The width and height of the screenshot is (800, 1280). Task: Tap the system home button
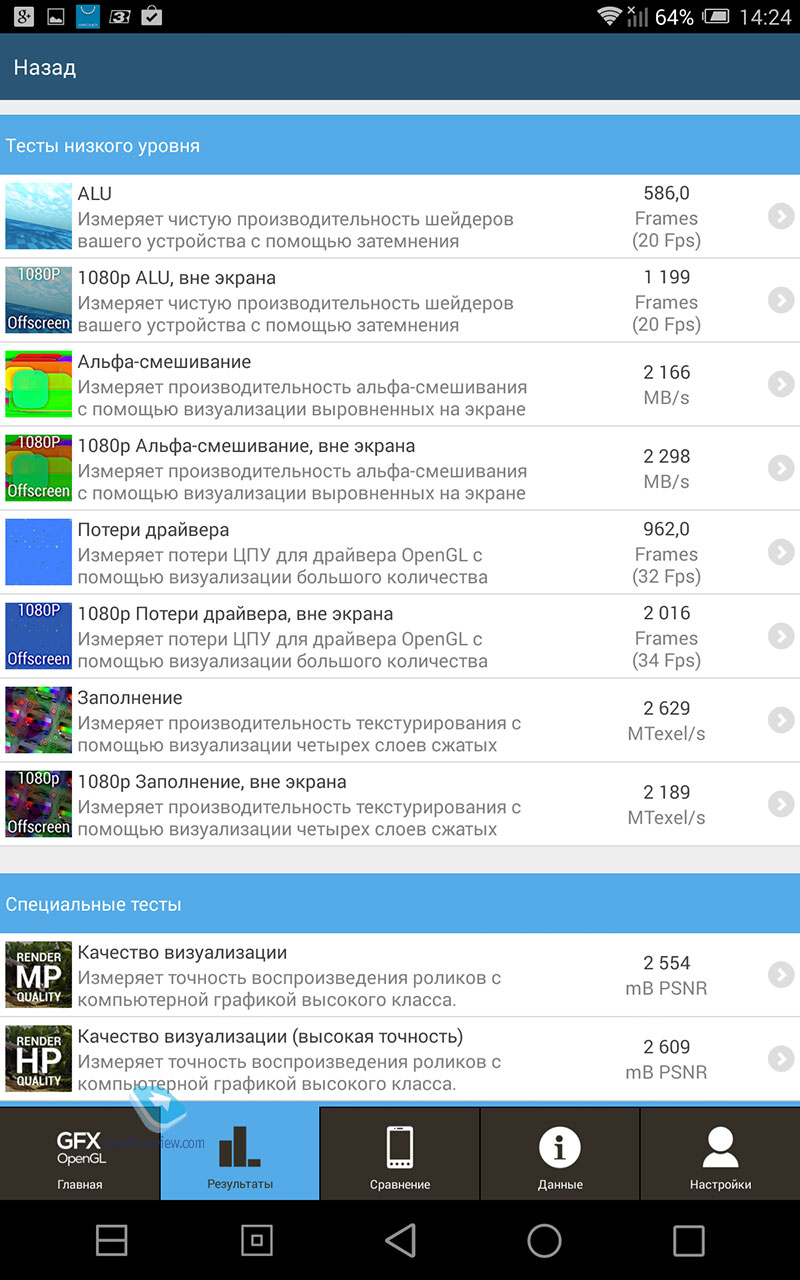(544, 1240)
